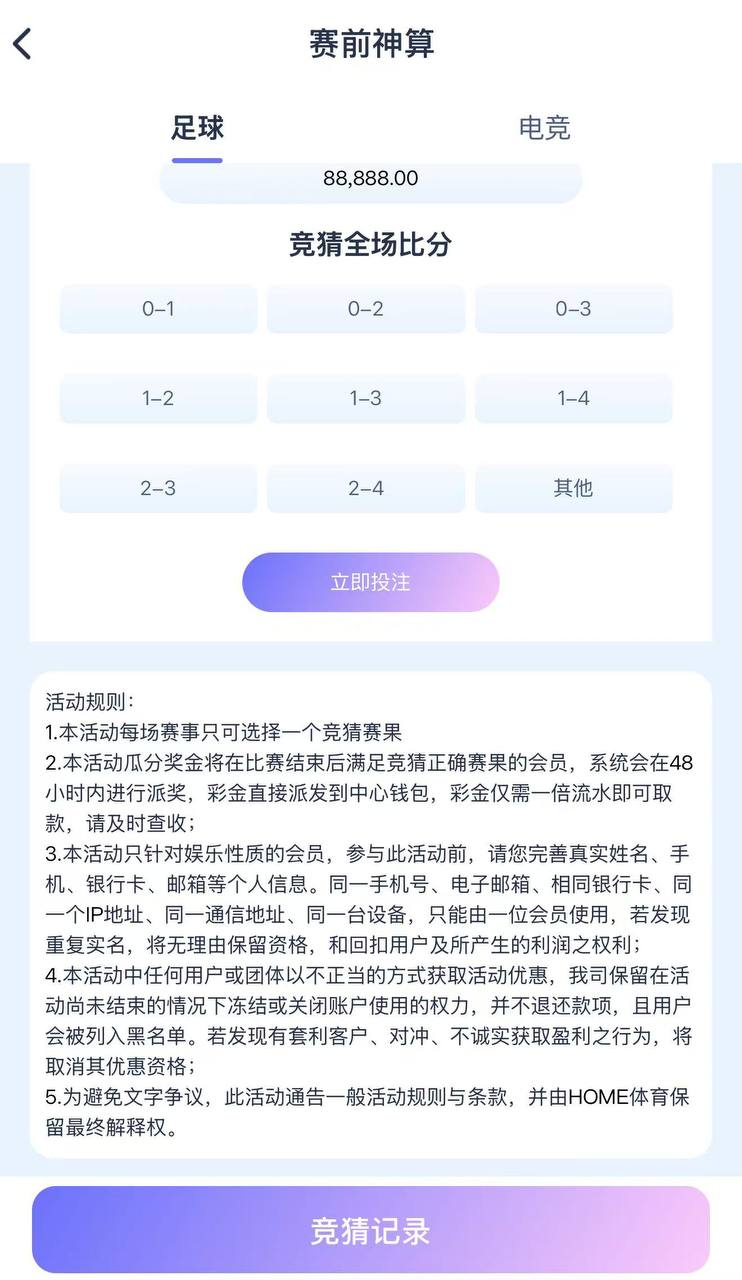
Task: Tap the 88,888.00 amount field
Action: tap(371, 178)
